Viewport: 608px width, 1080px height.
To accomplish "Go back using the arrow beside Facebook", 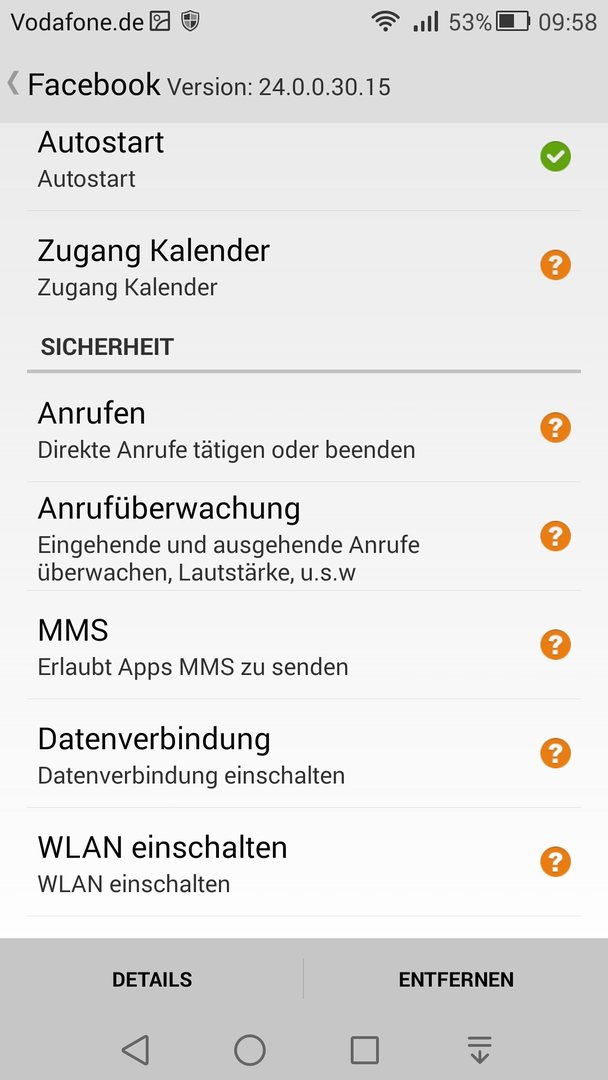I will [x=13, y=84].
